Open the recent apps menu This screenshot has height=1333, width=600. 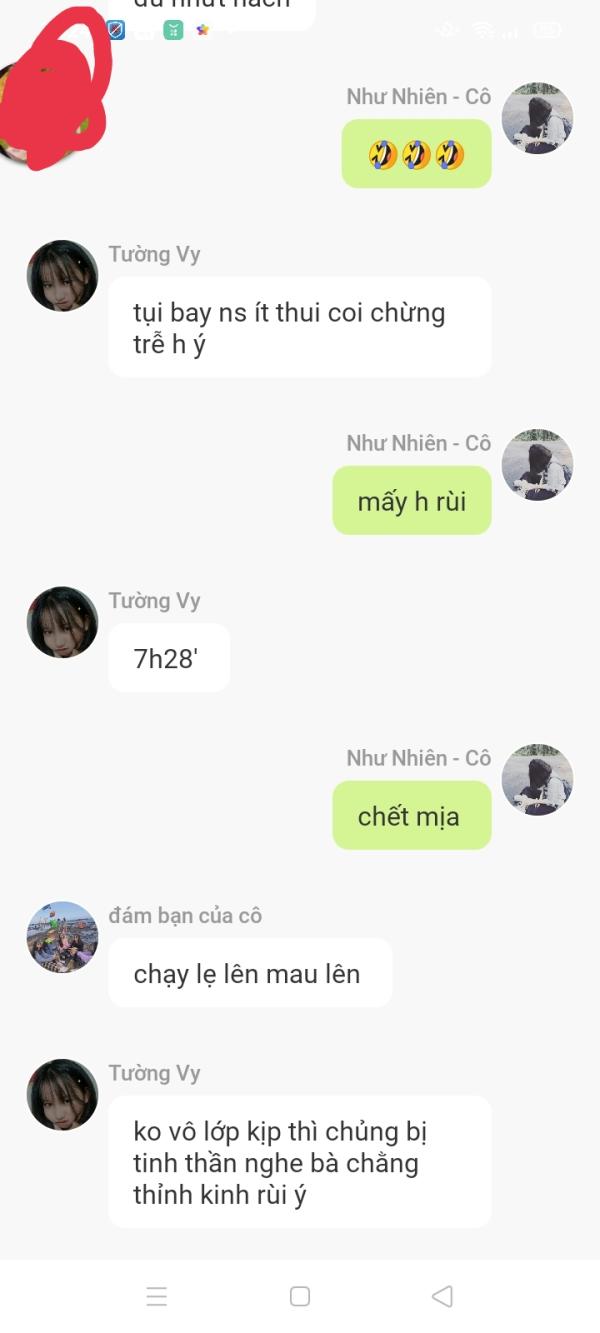click(x=157, y=1296)
